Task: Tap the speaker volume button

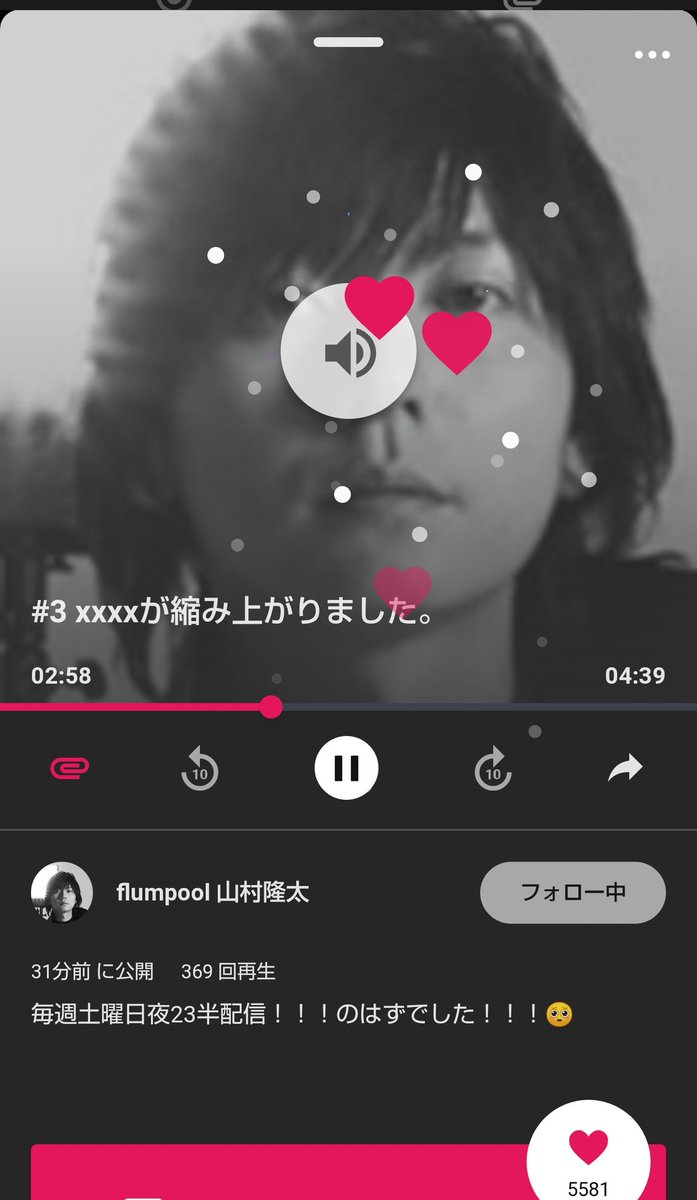Action: pyautogui.click(x=347, y=351)
